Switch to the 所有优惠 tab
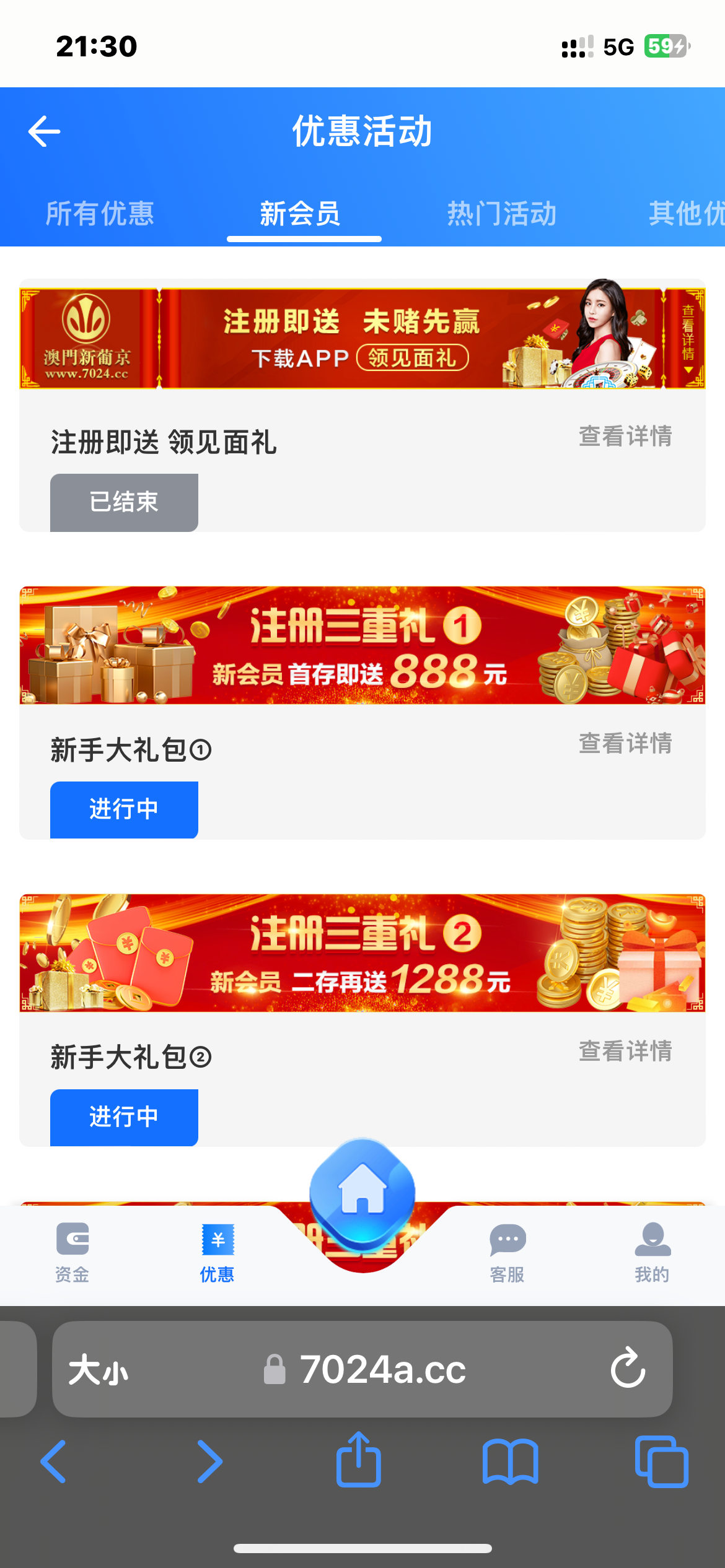725x1568 pixels. point(101,213)
